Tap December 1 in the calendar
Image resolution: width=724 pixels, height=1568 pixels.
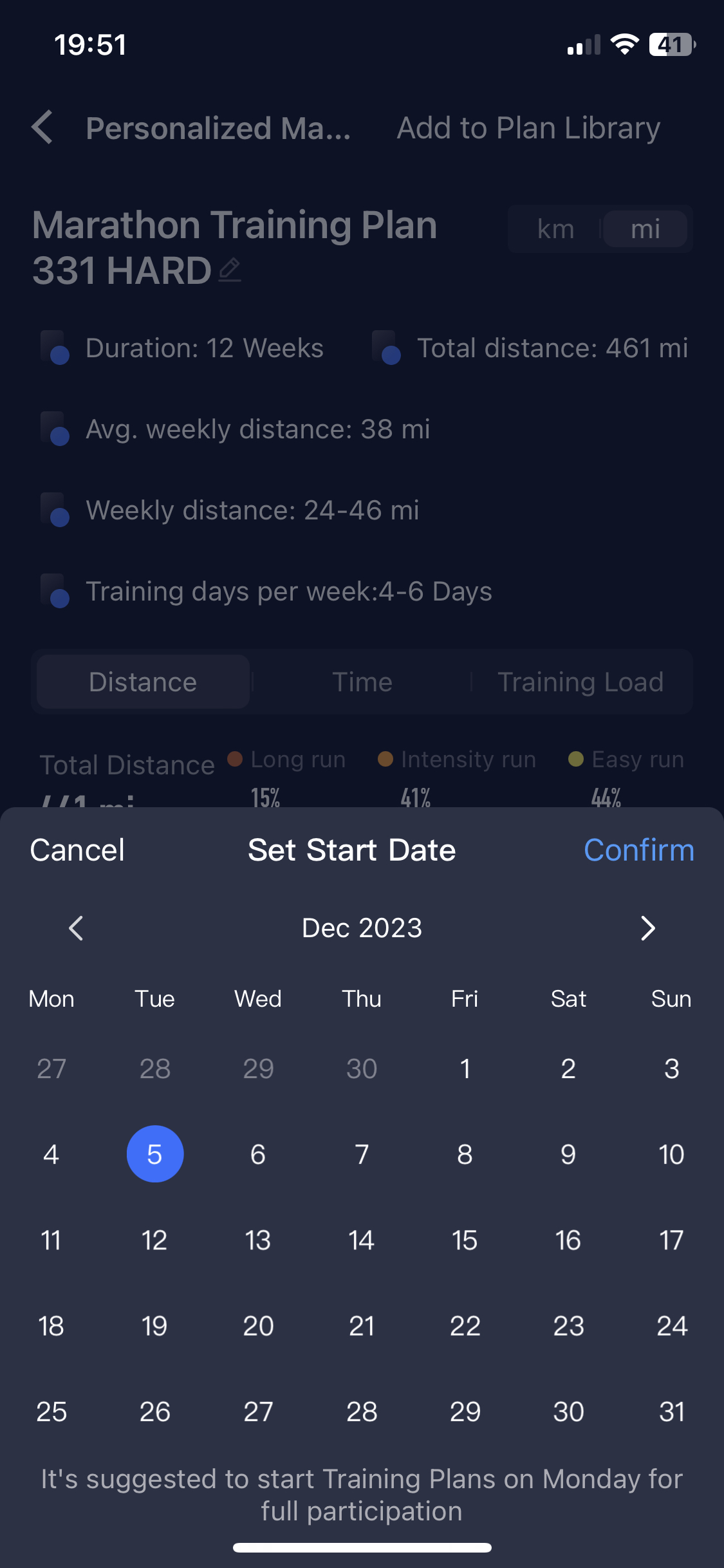(465, 1069)
